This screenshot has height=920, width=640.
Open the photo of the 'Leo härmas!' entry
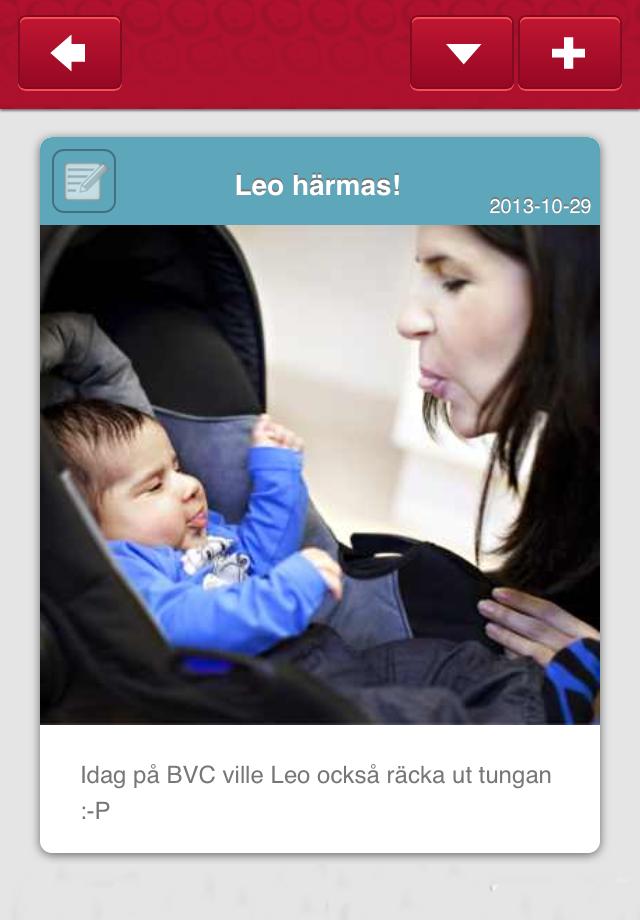tap(320, 474)
